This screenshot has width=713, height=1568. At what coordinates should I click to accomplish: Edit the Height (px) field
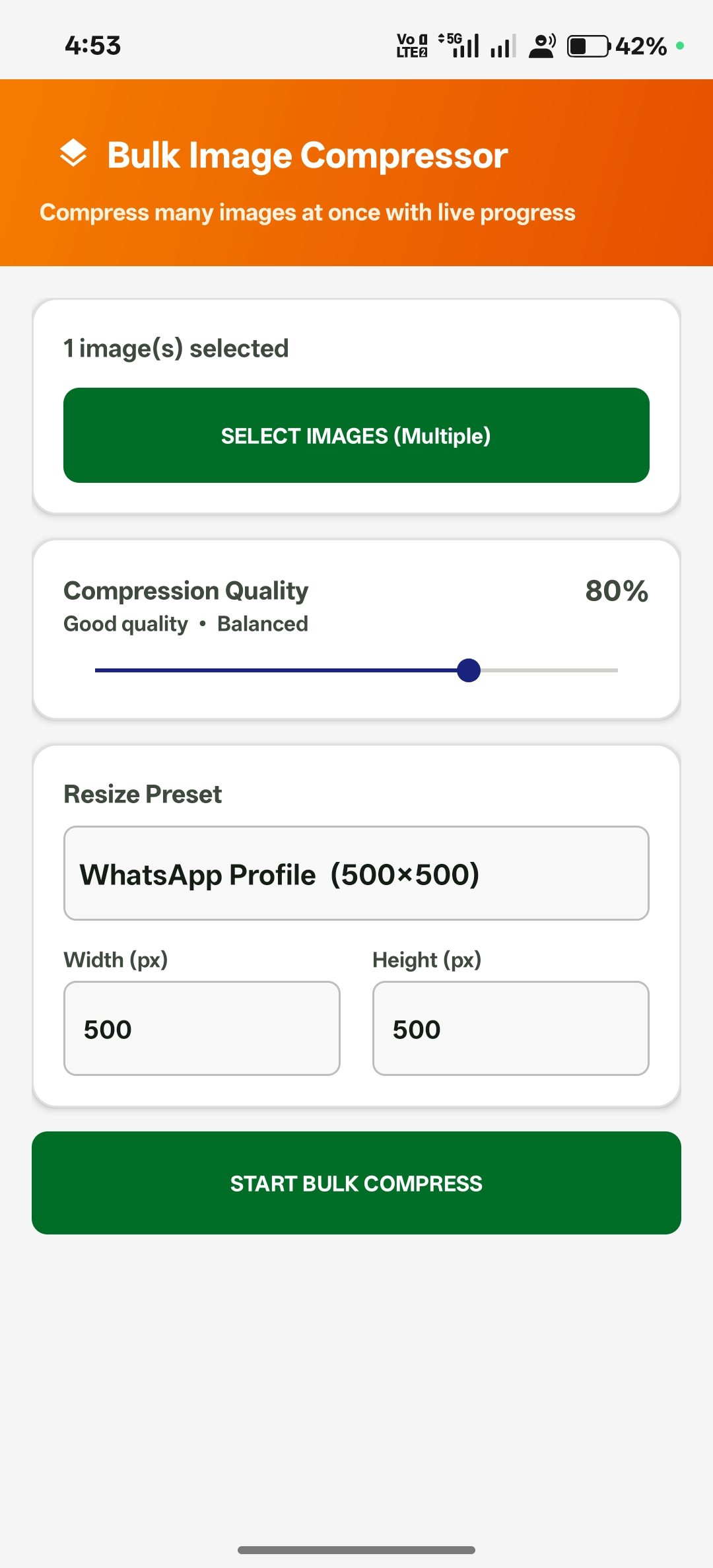click(x=510, y=1028)
